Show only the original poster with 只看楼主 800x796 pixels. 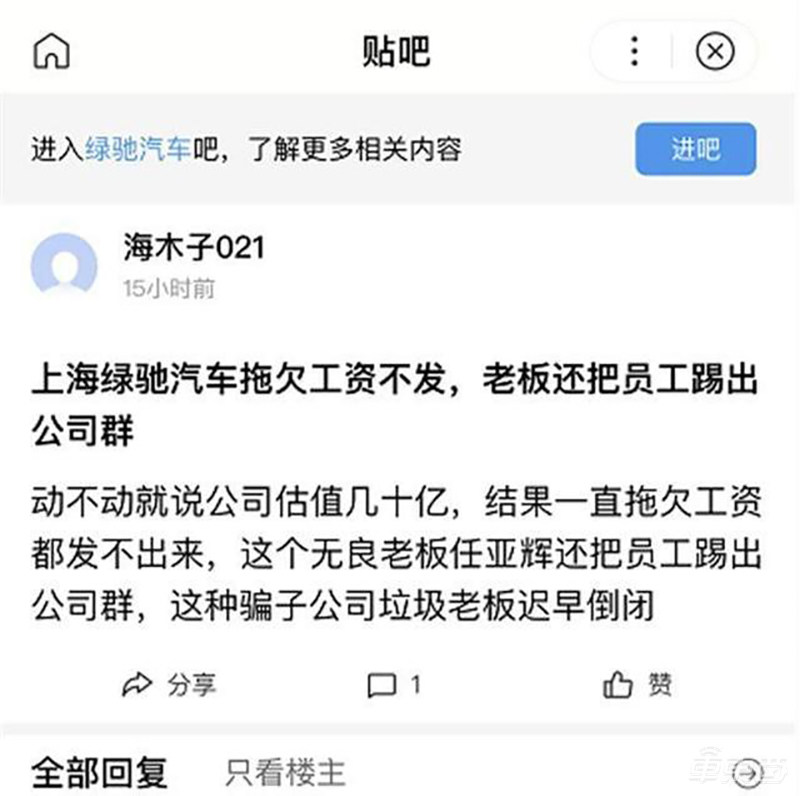point(285,771)
